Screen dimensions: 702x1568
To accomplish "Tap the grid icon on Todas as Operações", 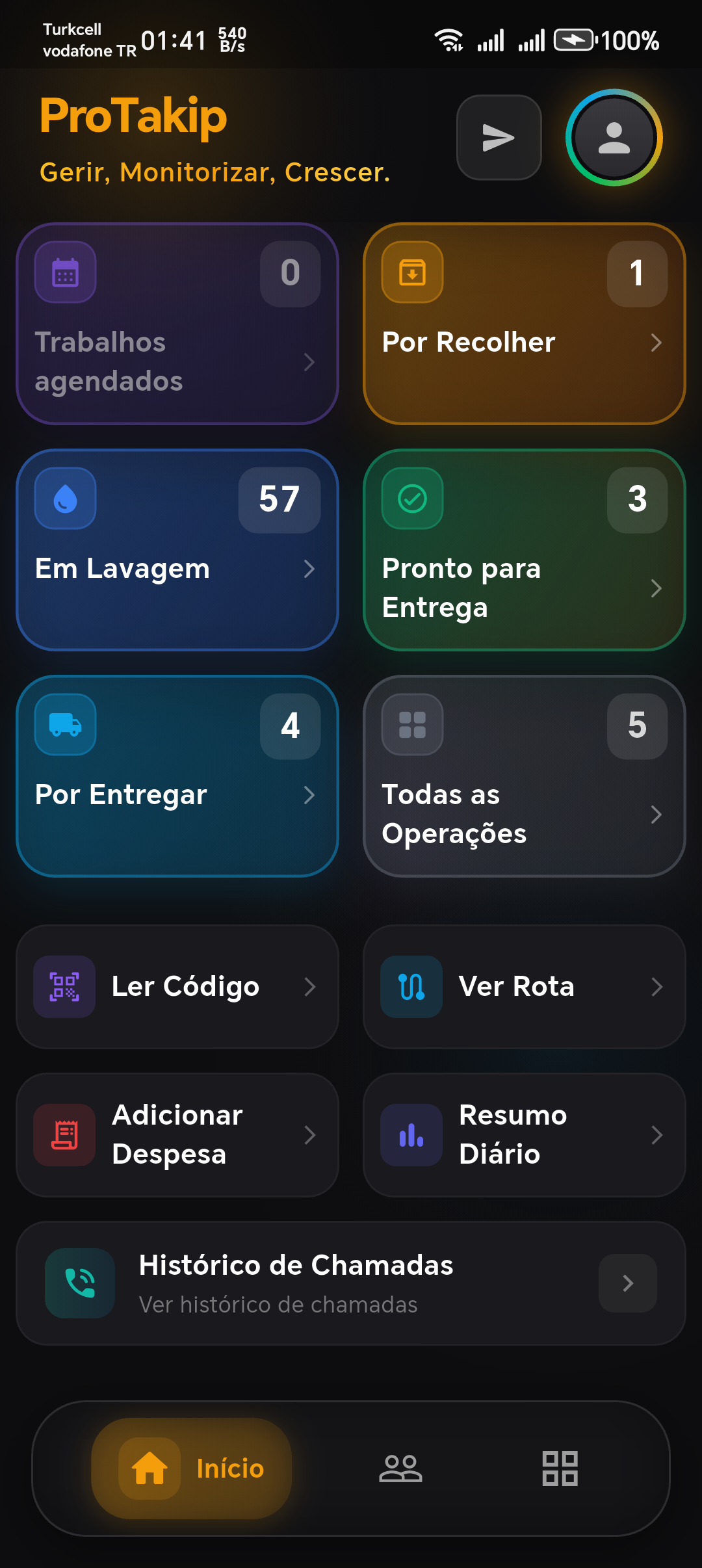I will (411, 724).
